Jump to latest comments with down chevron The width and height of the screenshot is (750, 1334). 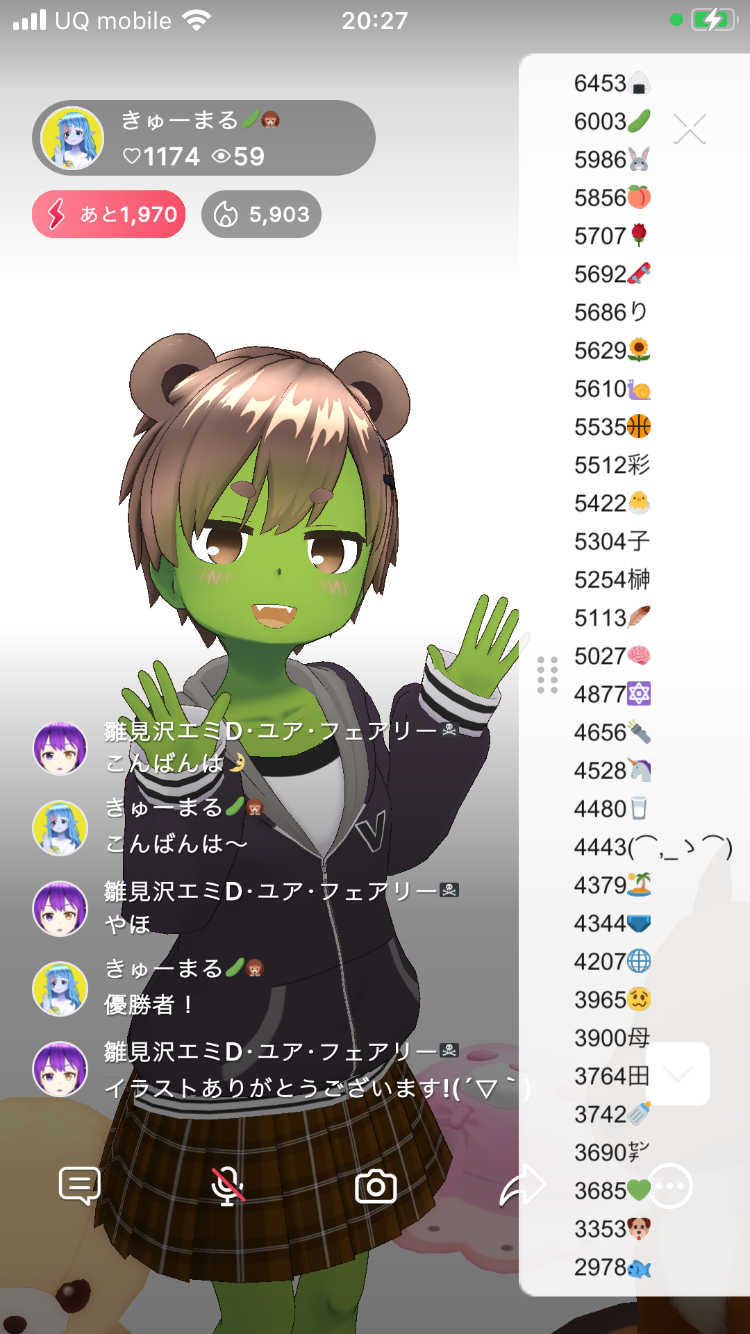(x=677, y=1074)
